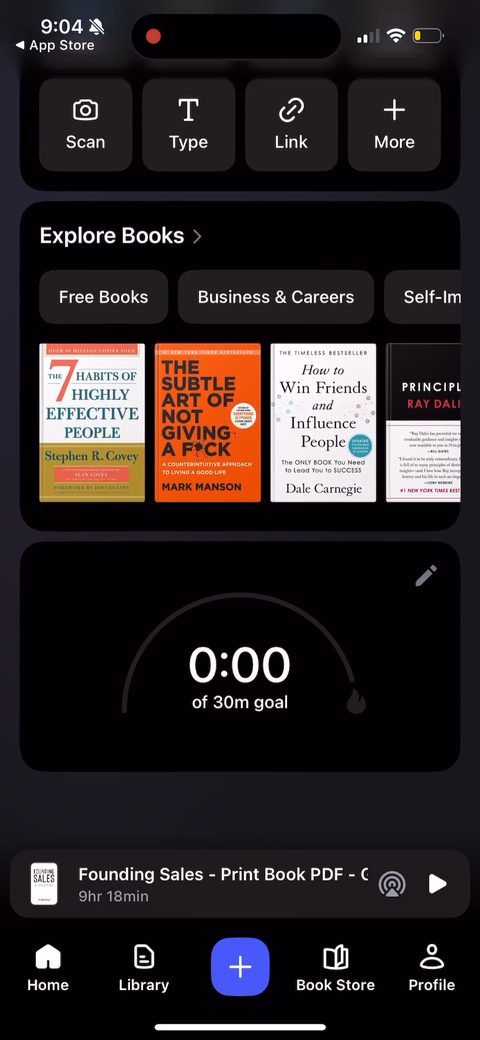This screenshot has width=480, height=1040.
Task: Tap the blue plus add button
Action: tap(240, 967)
